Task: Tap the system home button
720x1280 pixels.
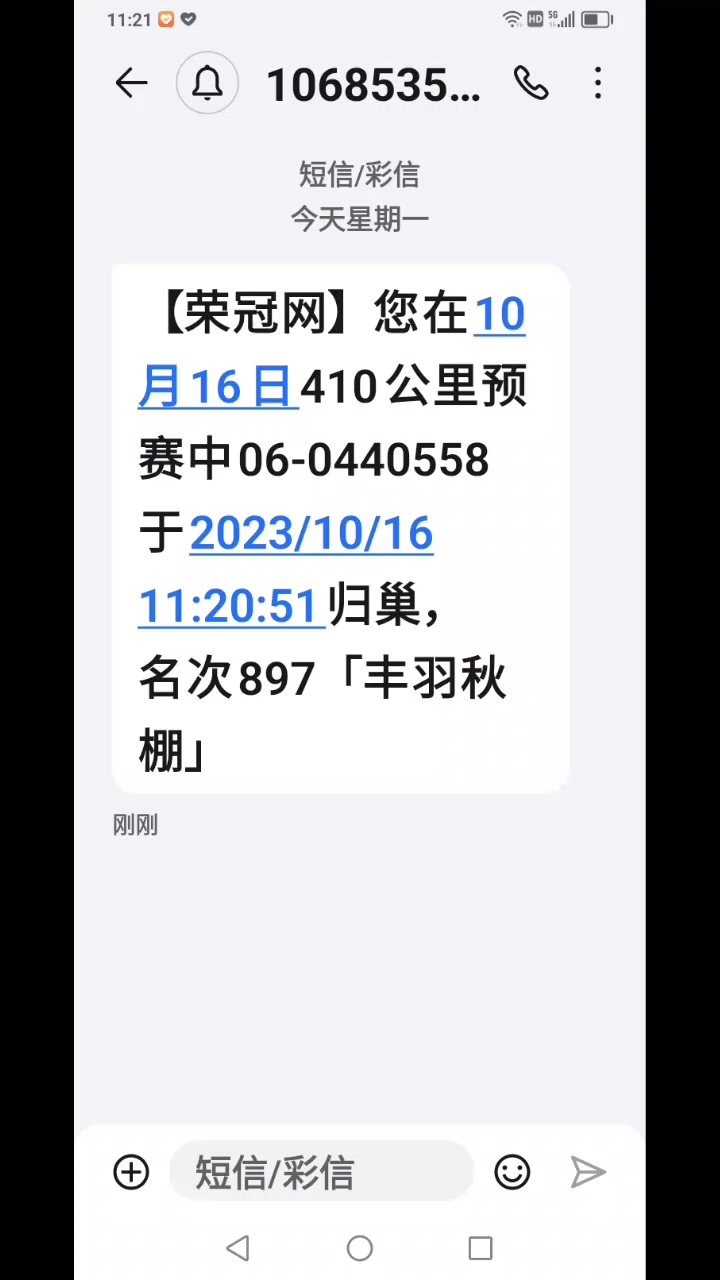Action: coord(360,1248)
